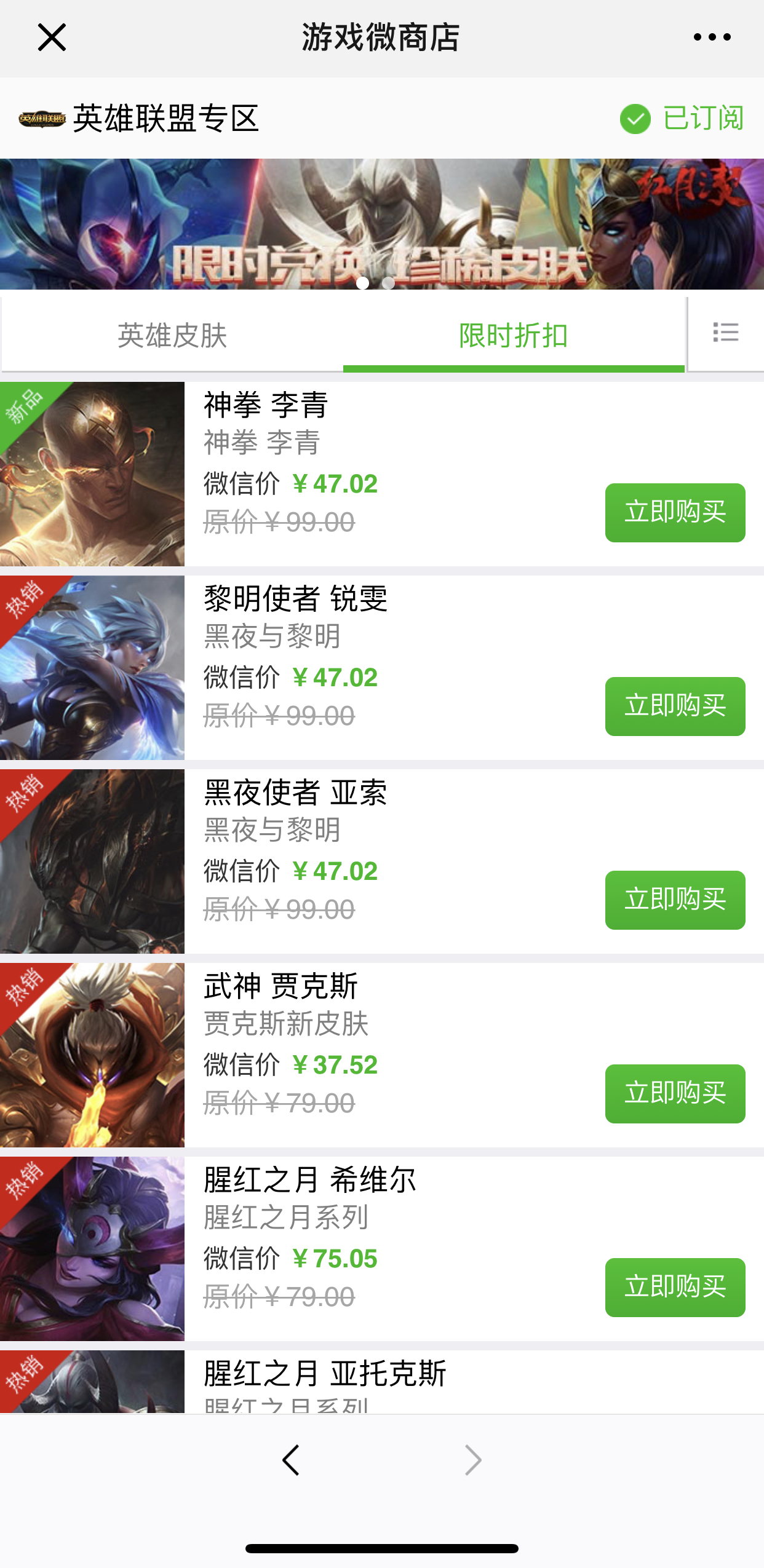Image resolution: width=764 pixels, height=1568 pixels.
Task: Select the 限时折扣 tab
Action: [x=513, y=335]
